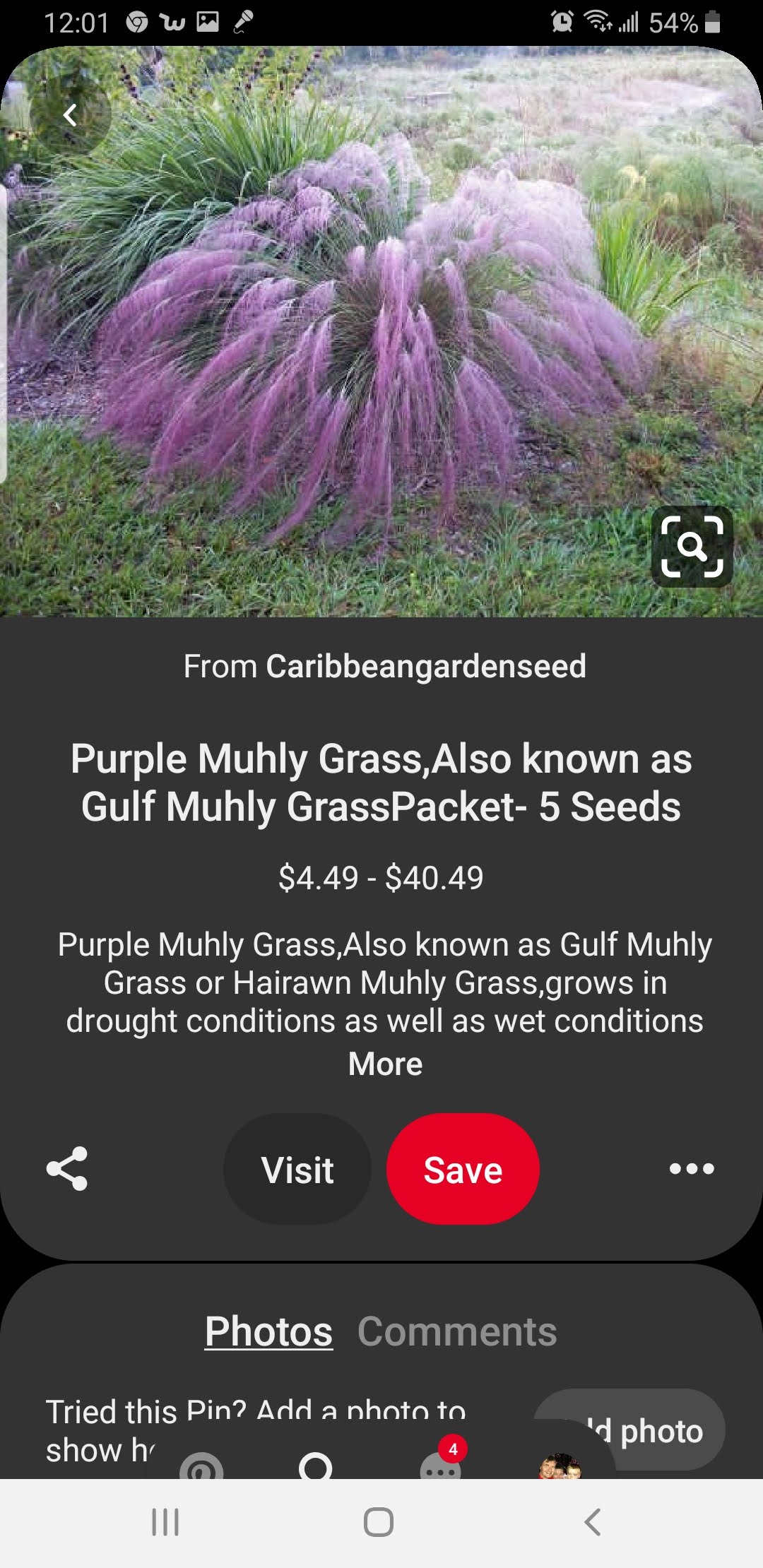
Task: Open the search tab in bottom navigation
Action: coord(315,1466)
